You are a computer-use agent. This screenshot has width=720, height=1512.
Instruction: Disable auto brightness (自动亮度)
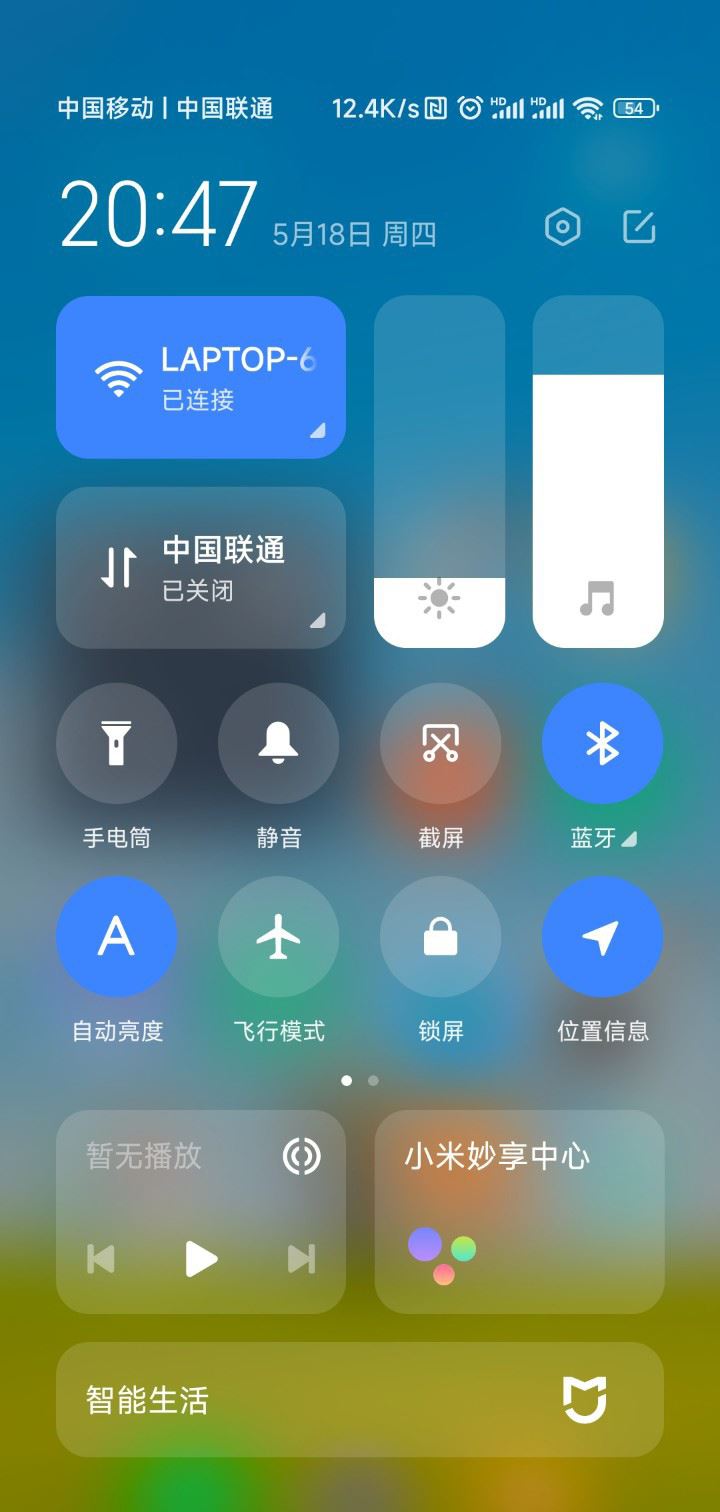click(x=117, y=937)
